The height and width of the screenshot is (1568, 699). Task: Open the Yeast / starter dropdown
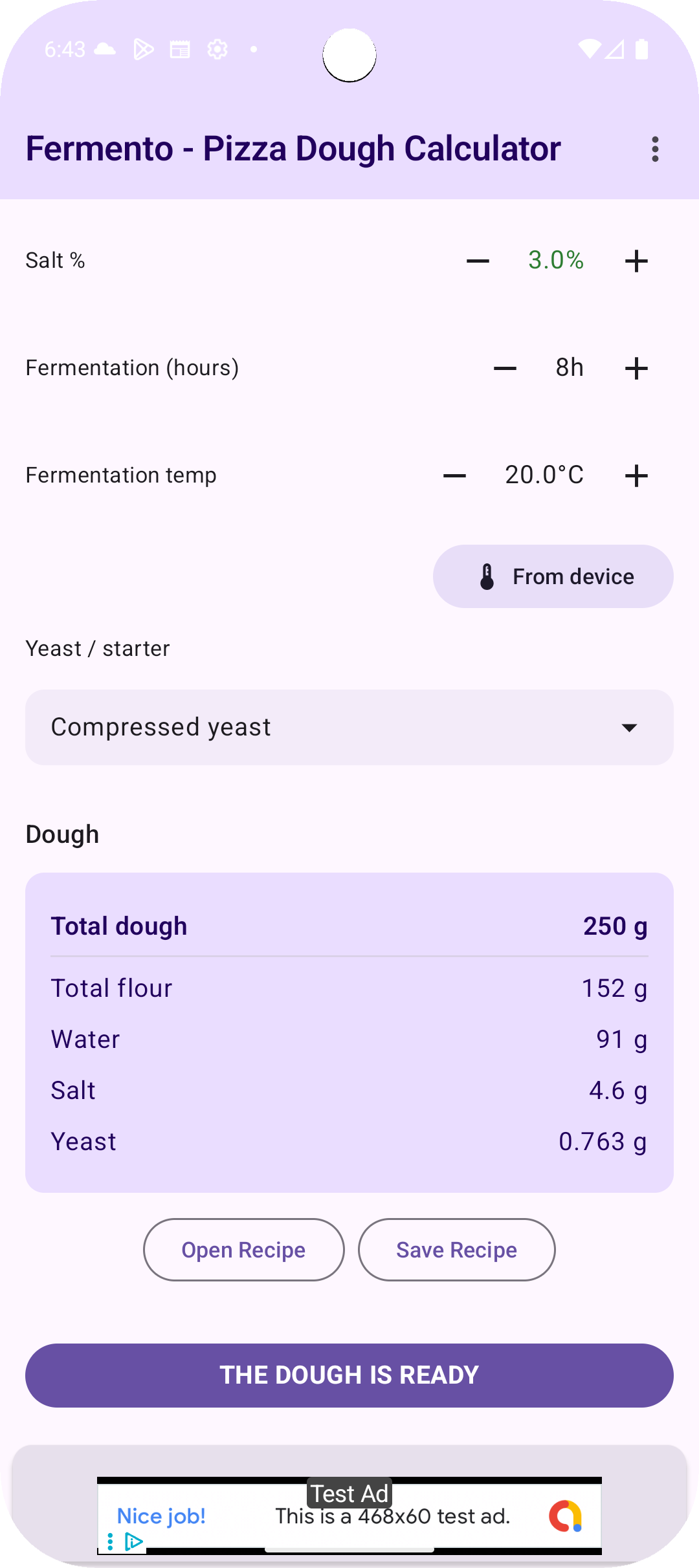click(349, 727)
